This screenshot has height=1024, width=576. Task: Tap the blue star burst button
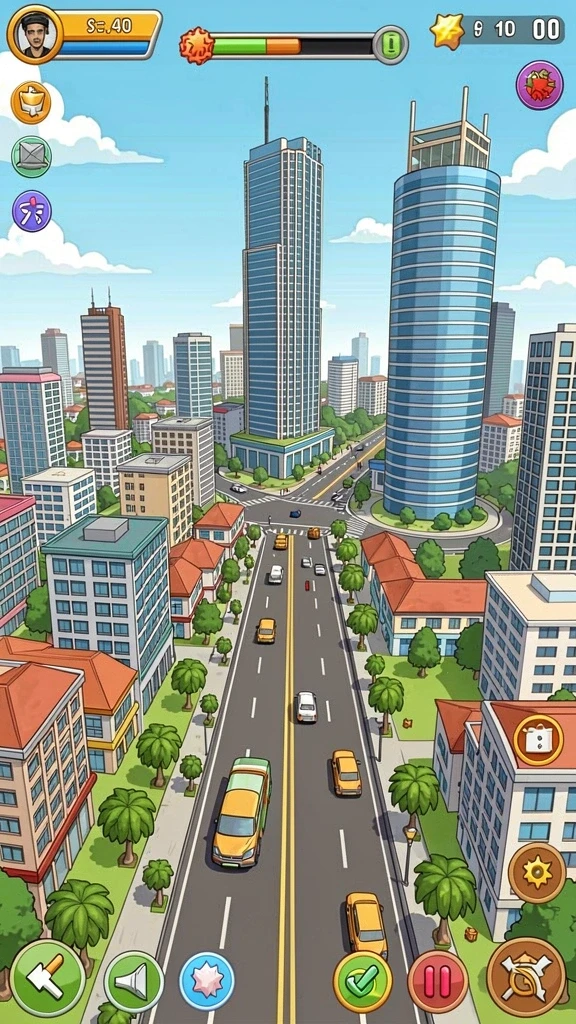206,981
